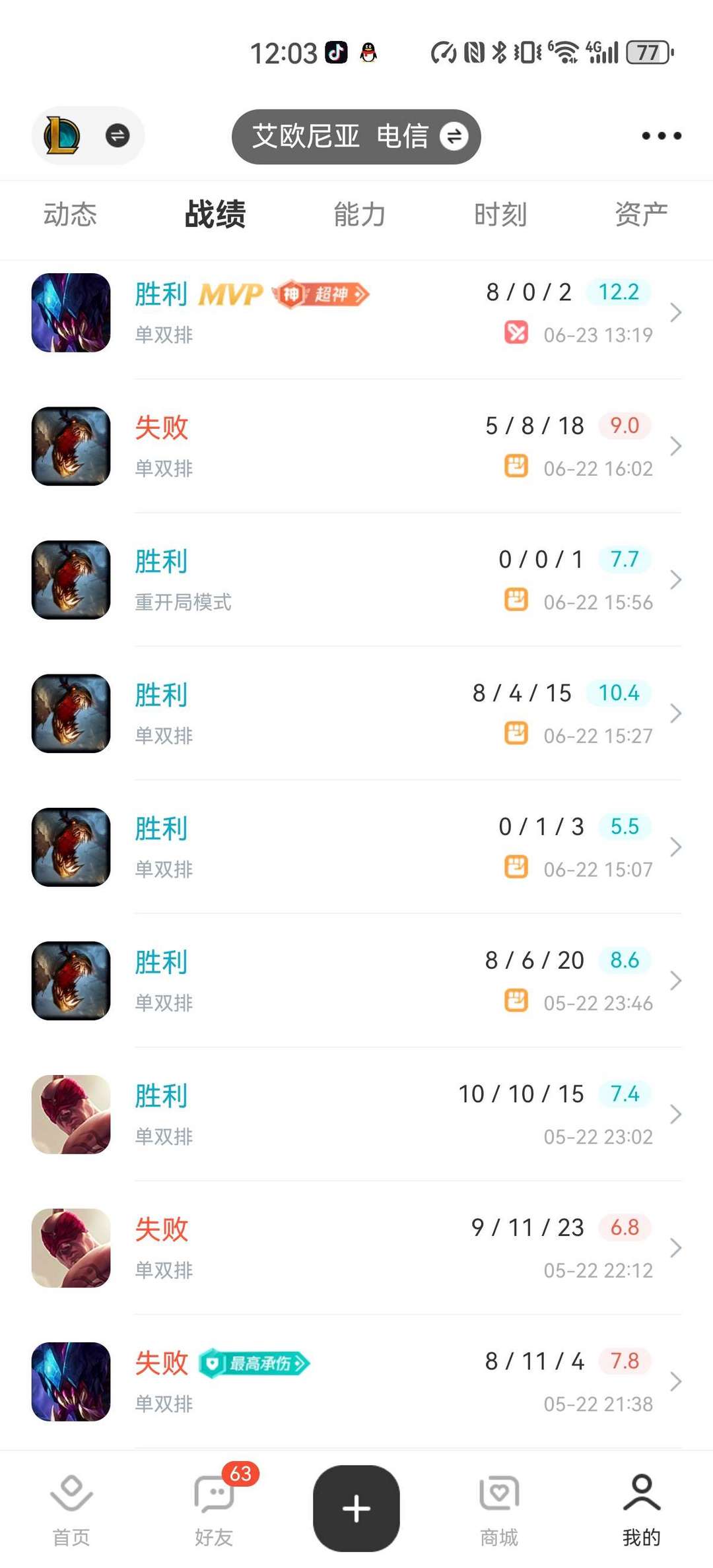Image resolution: width=713 pixels, height=1568 pixels.
Task: Open 好友 tab with 63 unread
Action: coord(214,1511)
